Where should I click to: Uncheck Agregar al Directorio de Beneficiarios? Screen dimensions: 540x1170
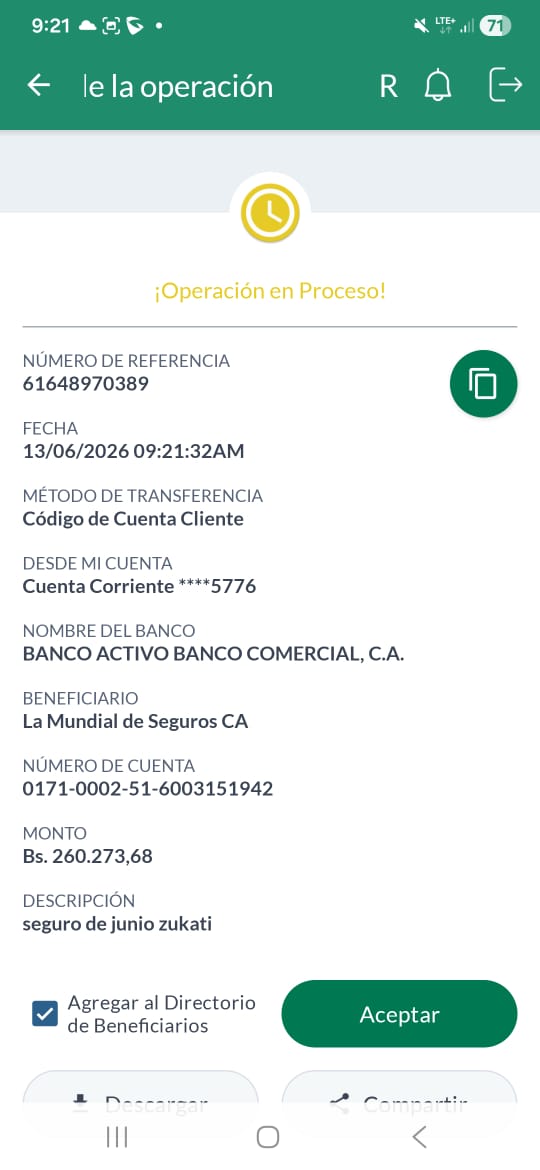tap(45, 1014)
